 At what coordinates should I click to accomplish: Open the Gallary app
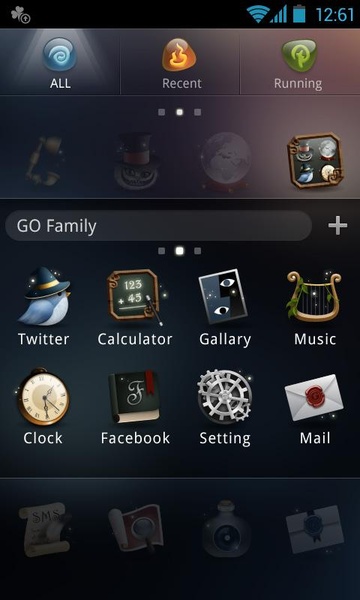click(225, 307)
